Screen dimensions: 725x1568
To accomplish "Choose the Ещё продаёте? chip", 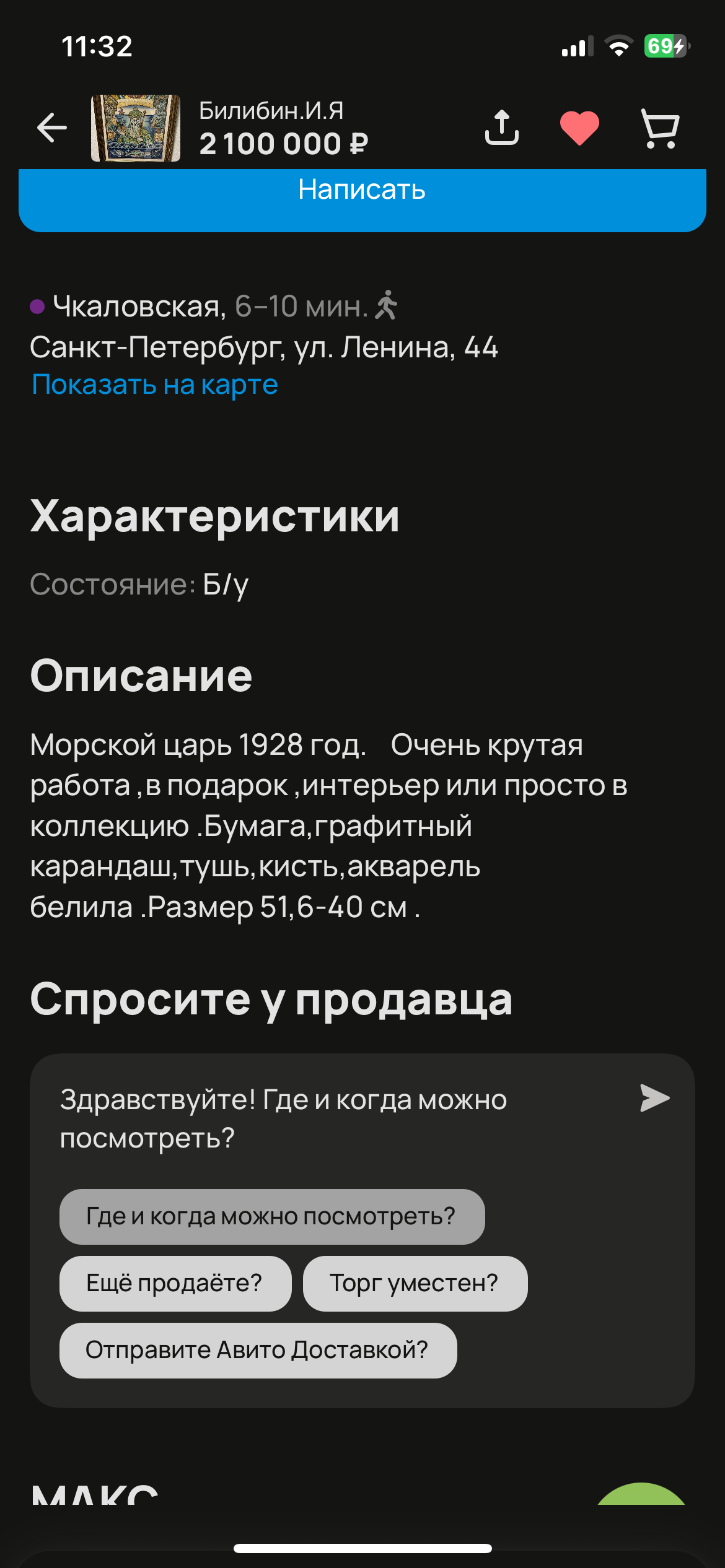I will [x=175, y=1284].
